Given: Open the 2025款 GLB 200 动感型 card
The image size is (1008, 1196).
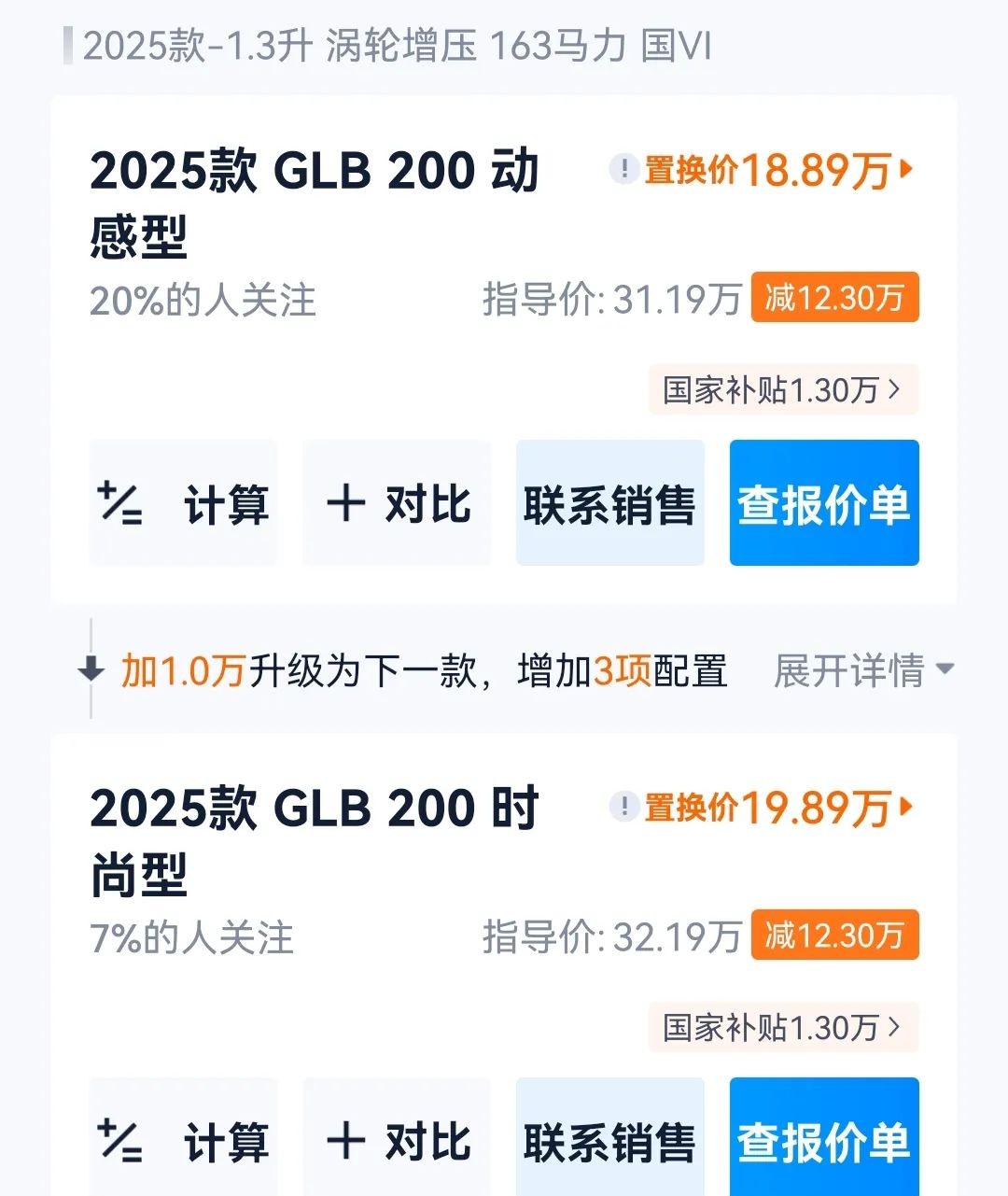Looking at the screenshot, I should tap(314, 203).
